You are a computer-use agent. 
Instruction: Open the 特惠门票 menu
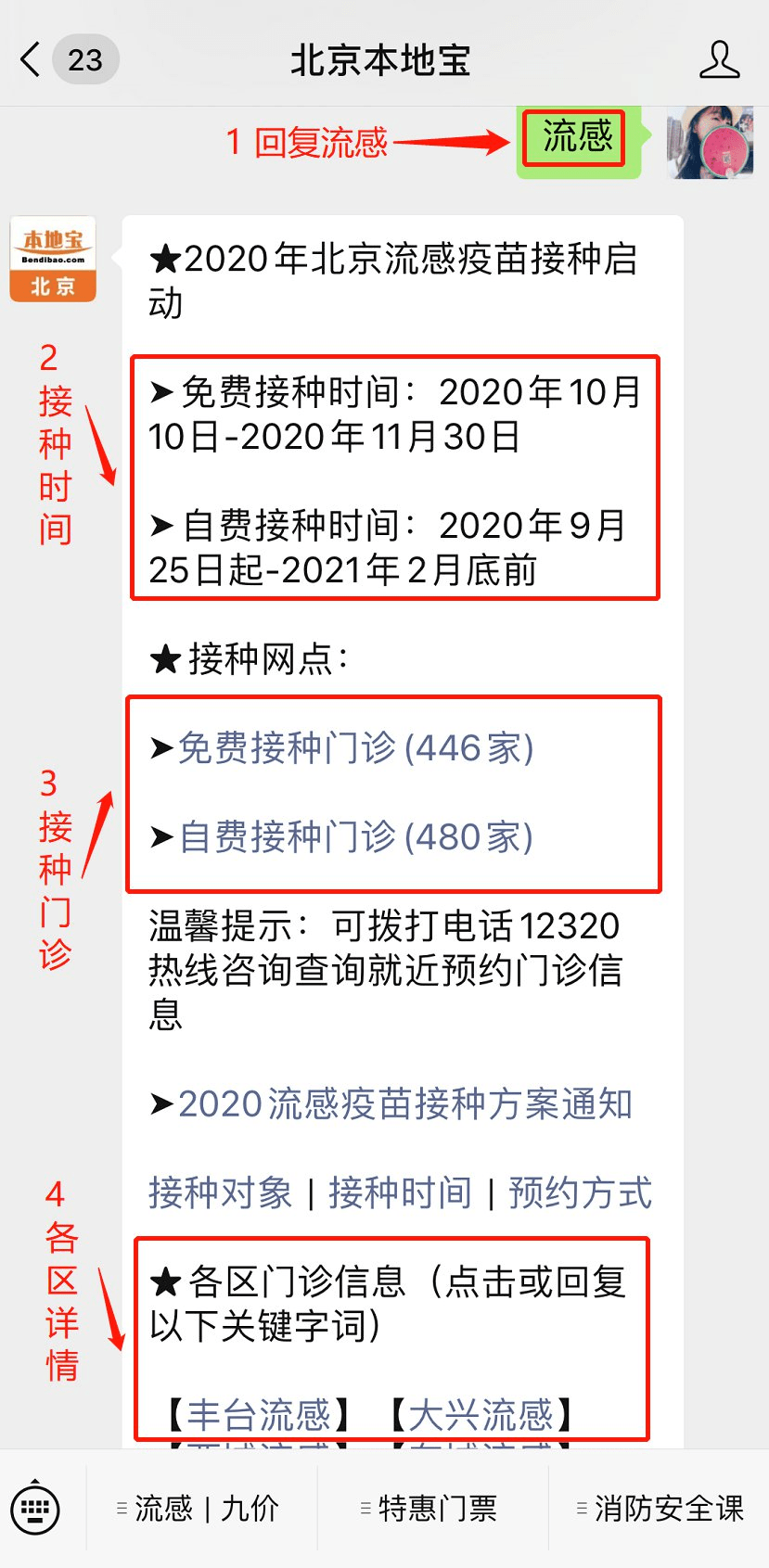(x=433, y=1509)
